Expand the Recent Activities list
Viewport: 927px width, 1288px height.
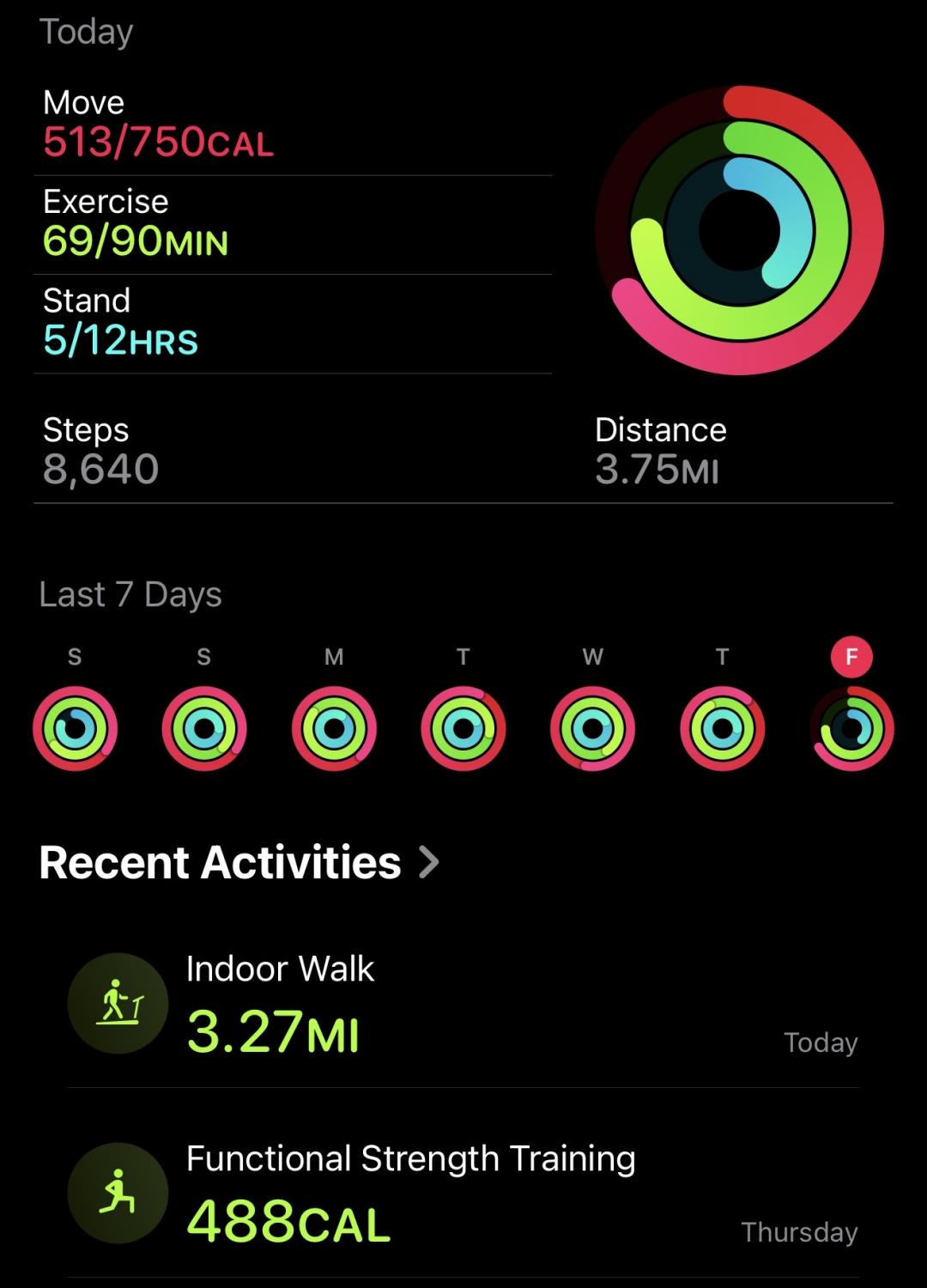240,862
